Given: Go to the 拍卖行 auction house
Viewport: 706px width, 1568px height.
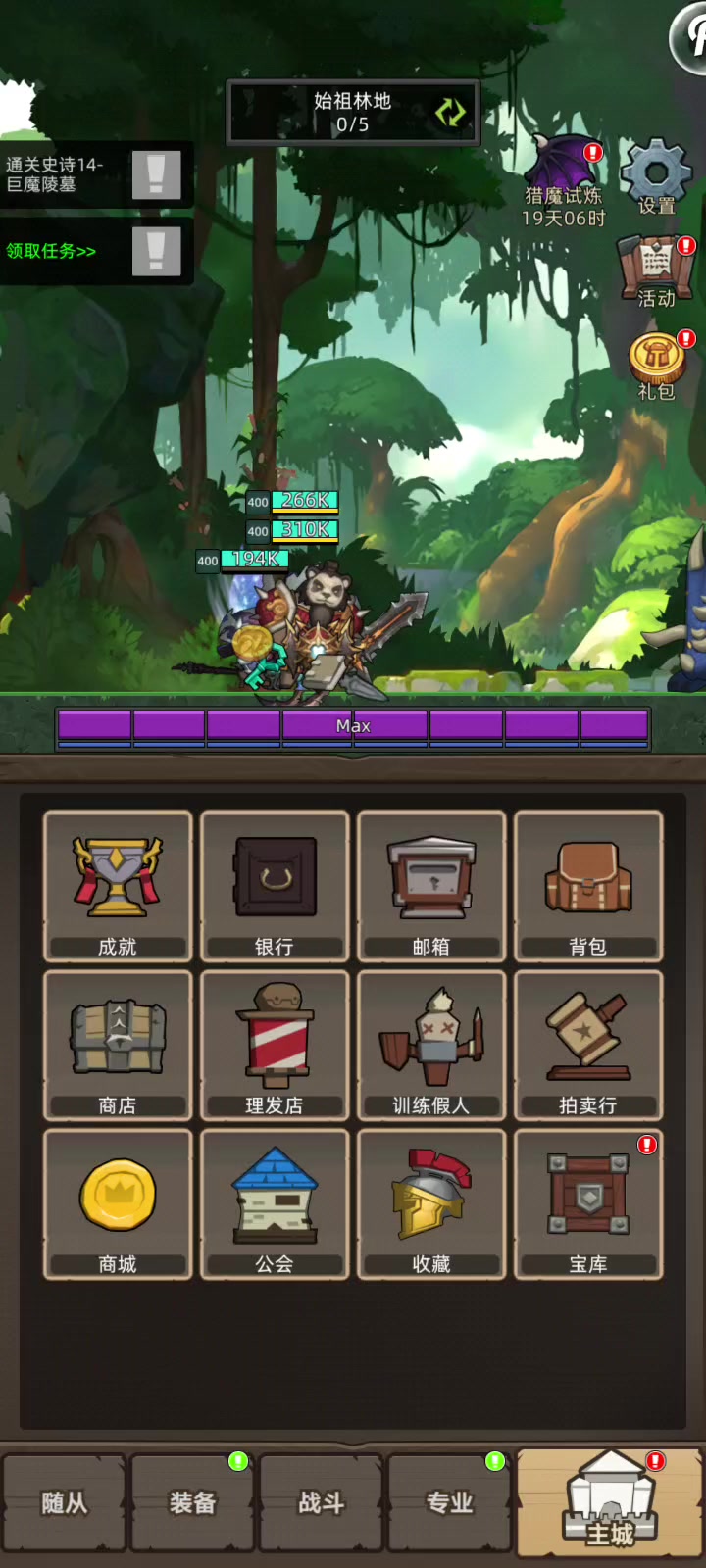Looking at the screenshot, I should (x=588, y=1045).
